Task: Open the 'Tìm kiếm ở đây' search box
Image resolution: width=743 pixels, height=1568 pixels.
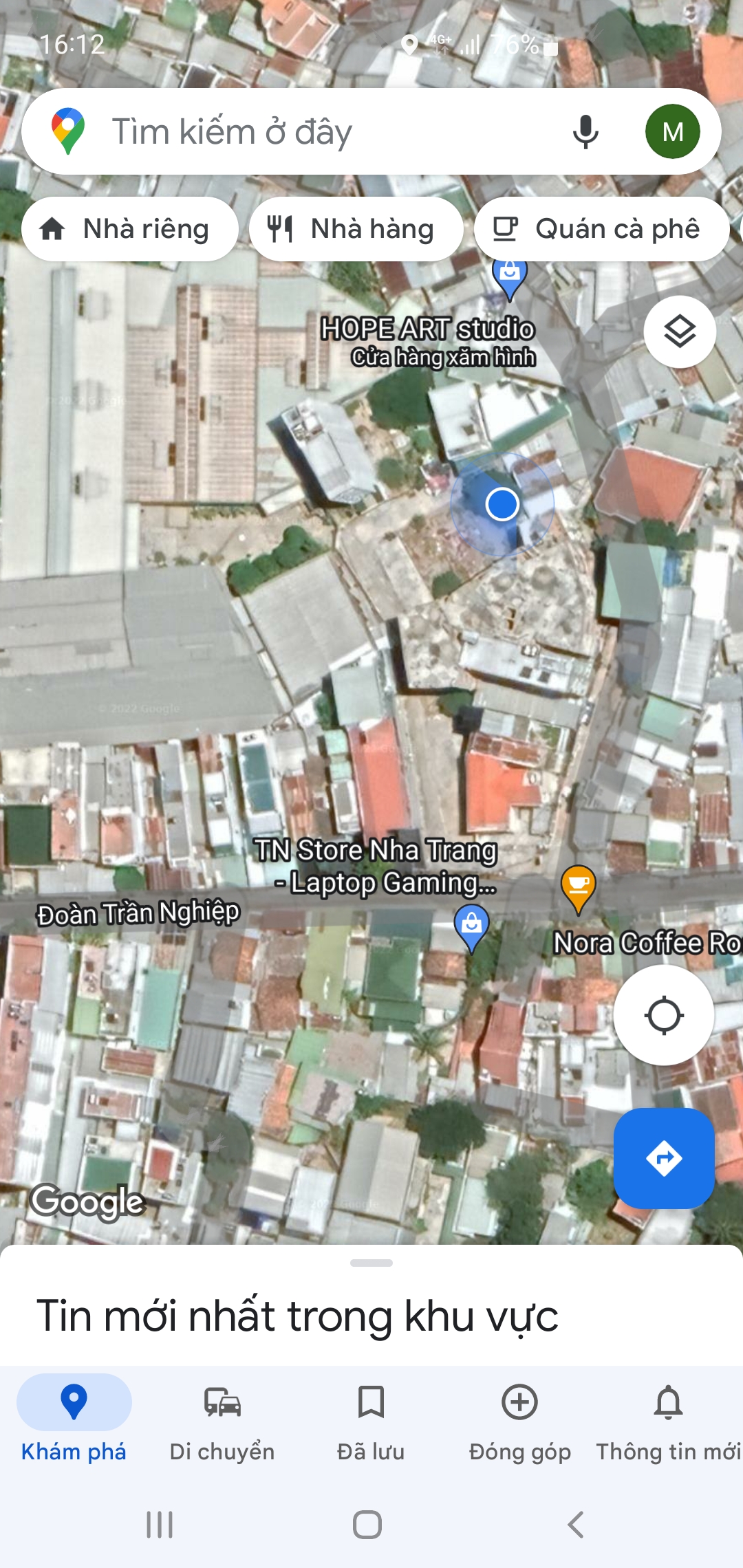Action: [x=310, y=131]
